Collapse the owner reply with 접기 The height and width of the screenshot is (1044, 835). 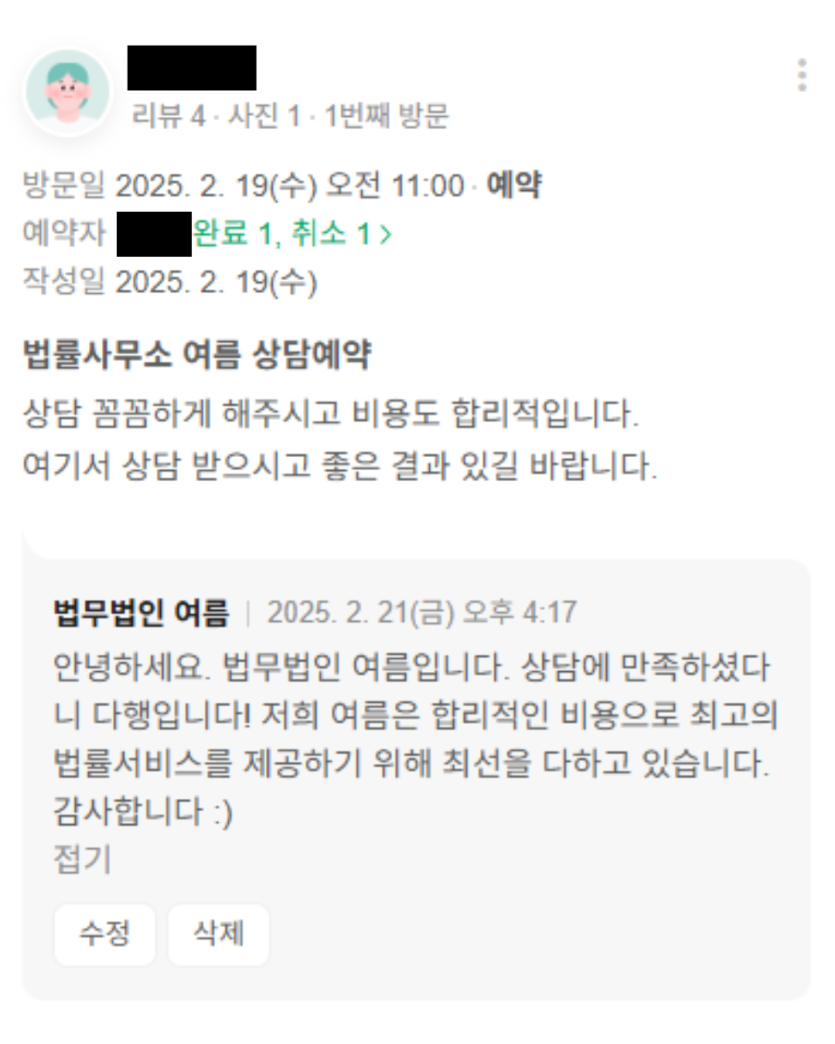81,860
